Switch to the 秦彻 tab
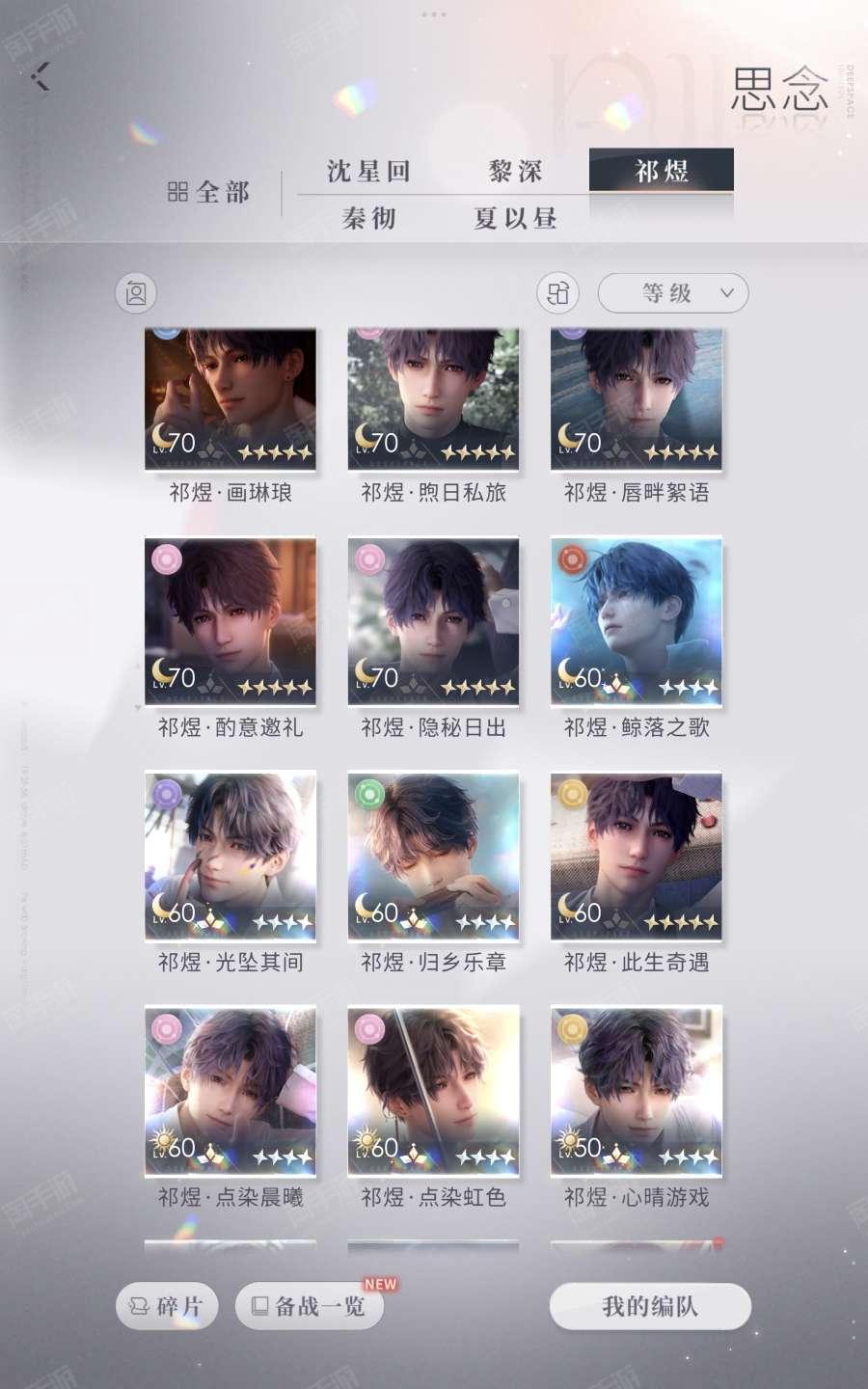 point(368,218)
